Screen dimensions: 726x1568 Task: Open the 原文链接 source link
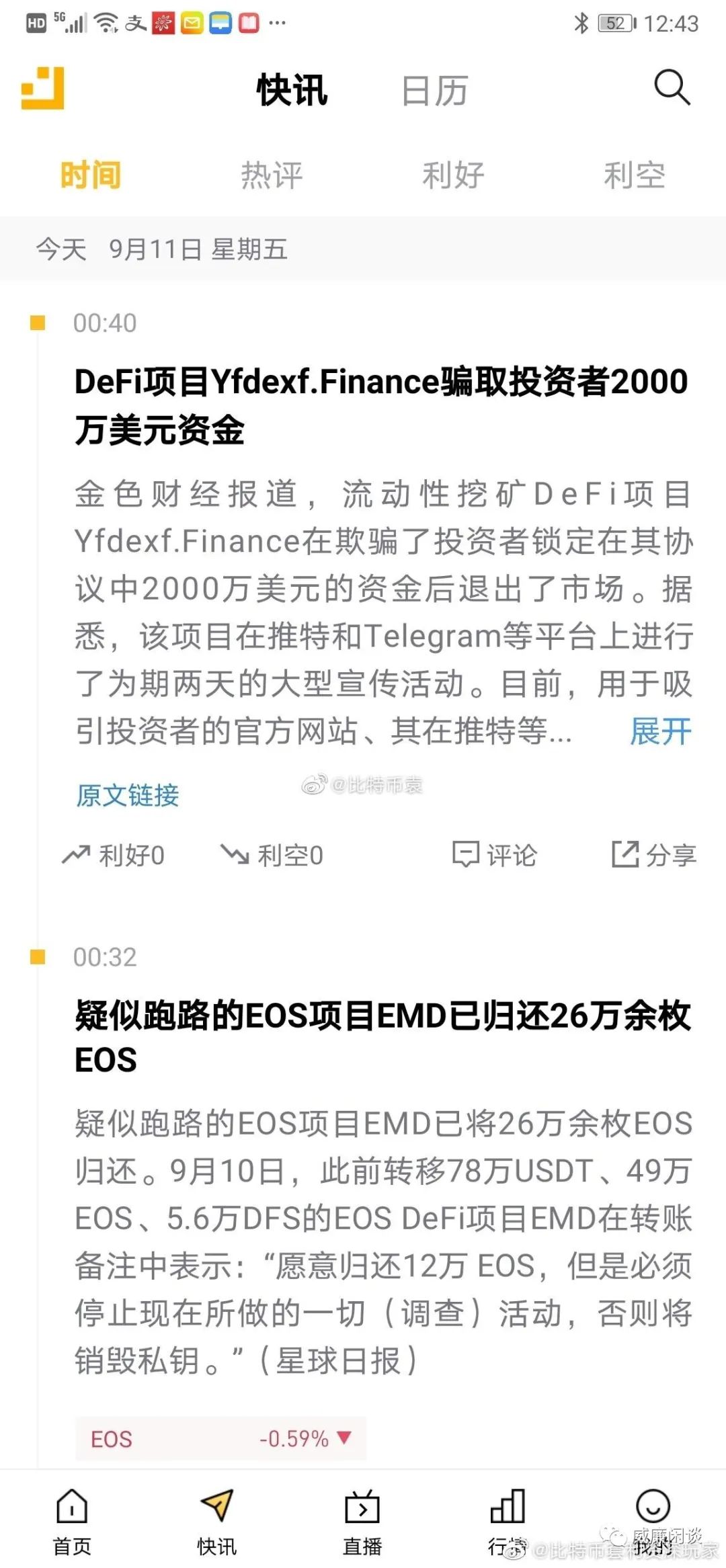(127, 795)
